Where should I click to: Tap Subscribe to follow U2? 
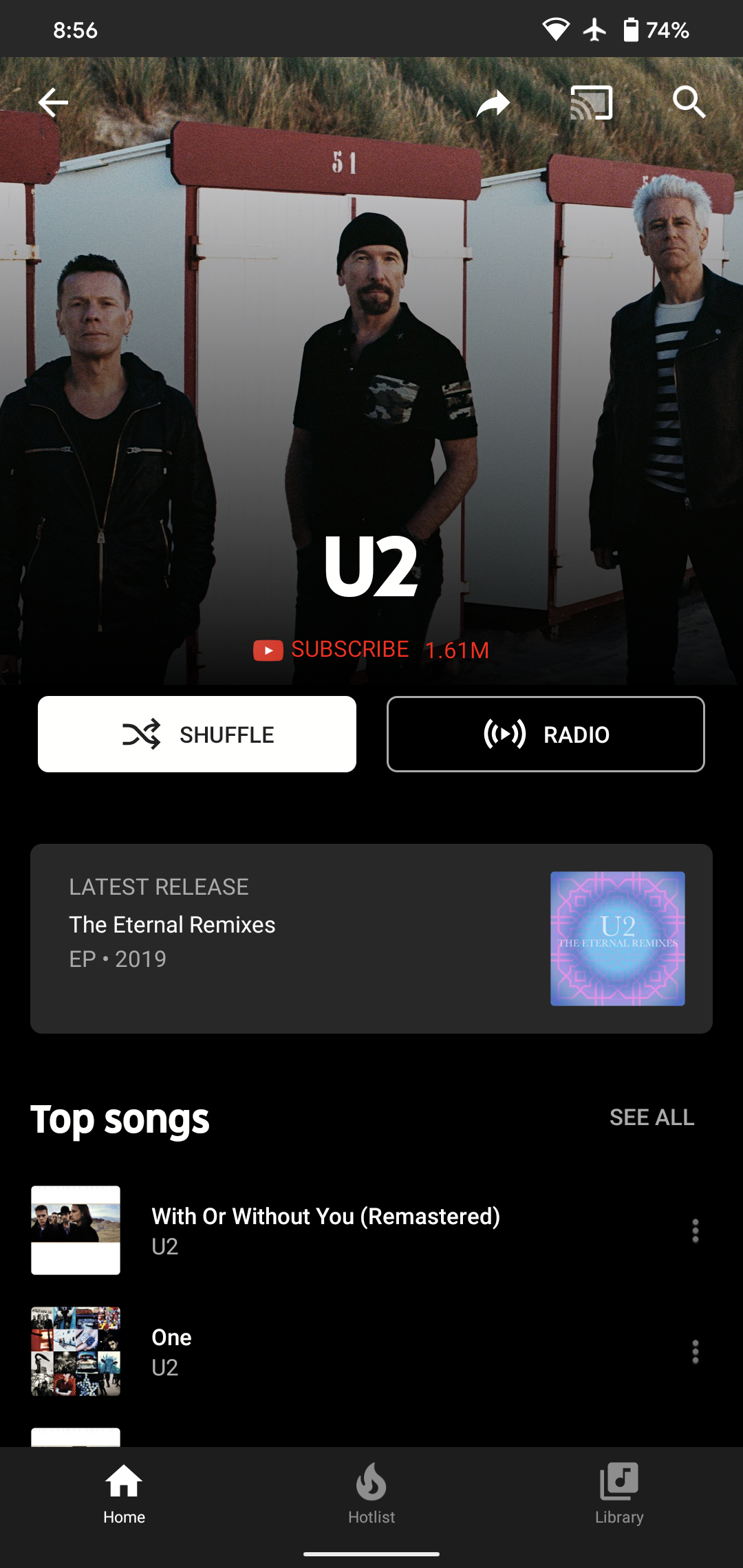349,649
